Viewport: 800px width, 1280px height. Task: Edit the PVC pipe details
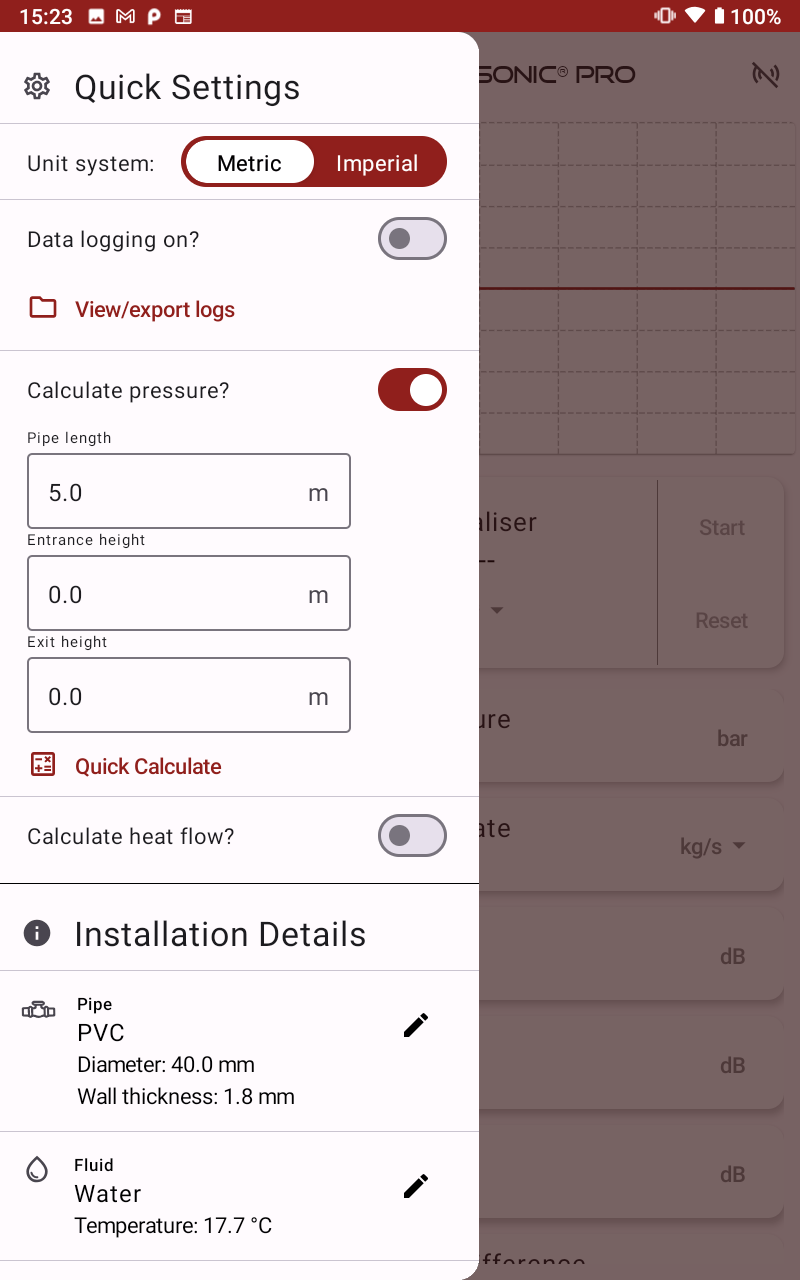click(415, 1025)
